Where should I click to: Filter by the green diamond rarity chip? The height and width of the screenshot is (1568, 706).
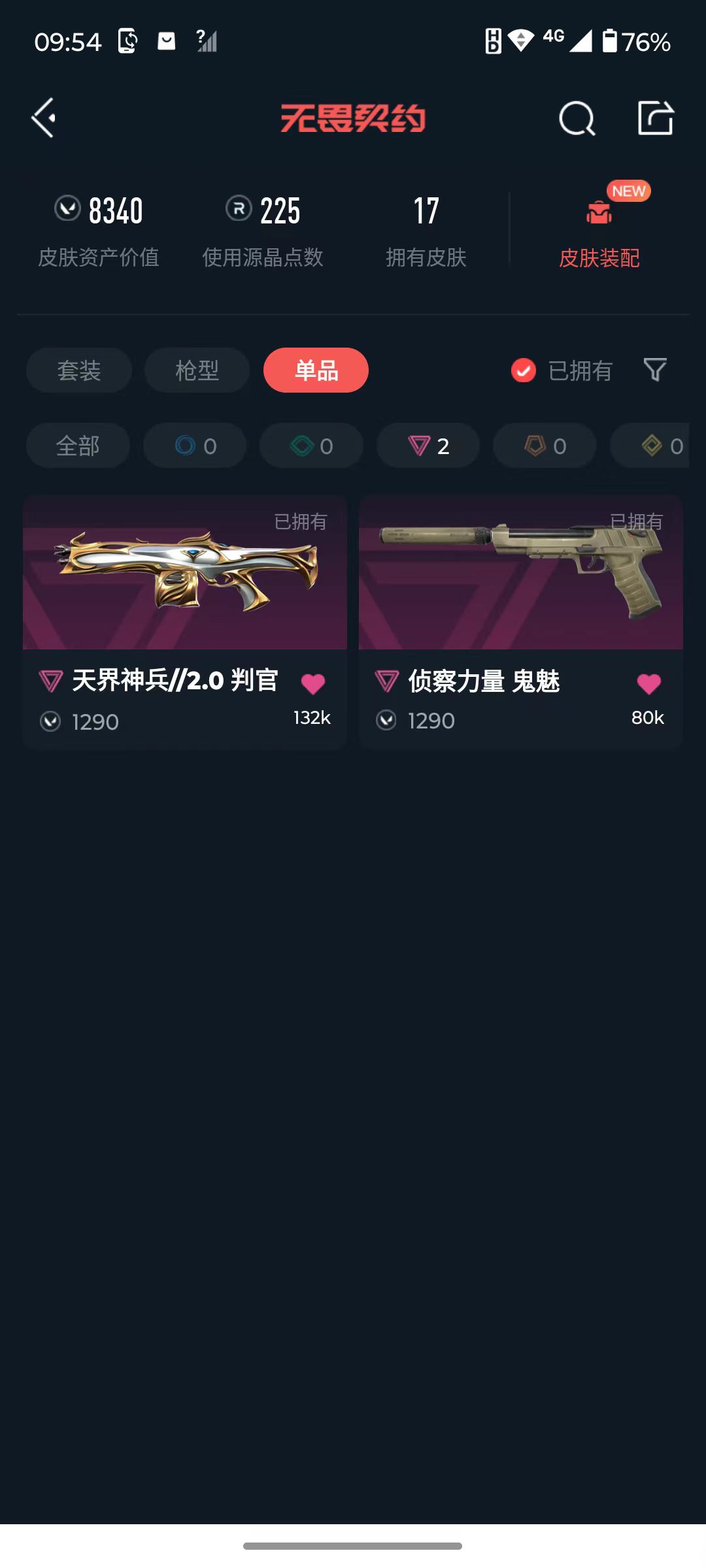point(311,446)
